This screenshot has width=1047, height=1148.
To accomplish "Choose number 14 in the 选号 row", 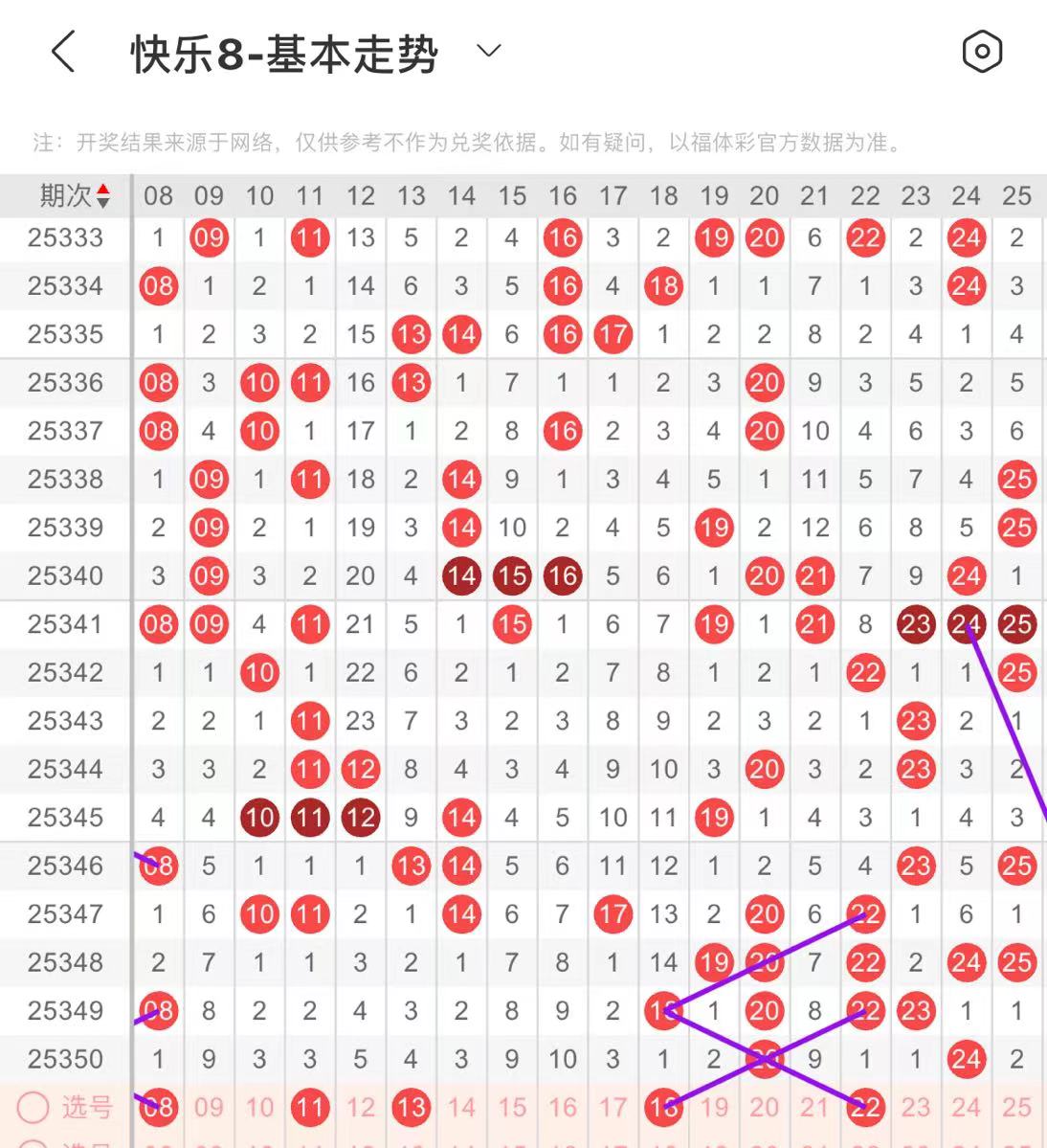I will point(461,1108).
